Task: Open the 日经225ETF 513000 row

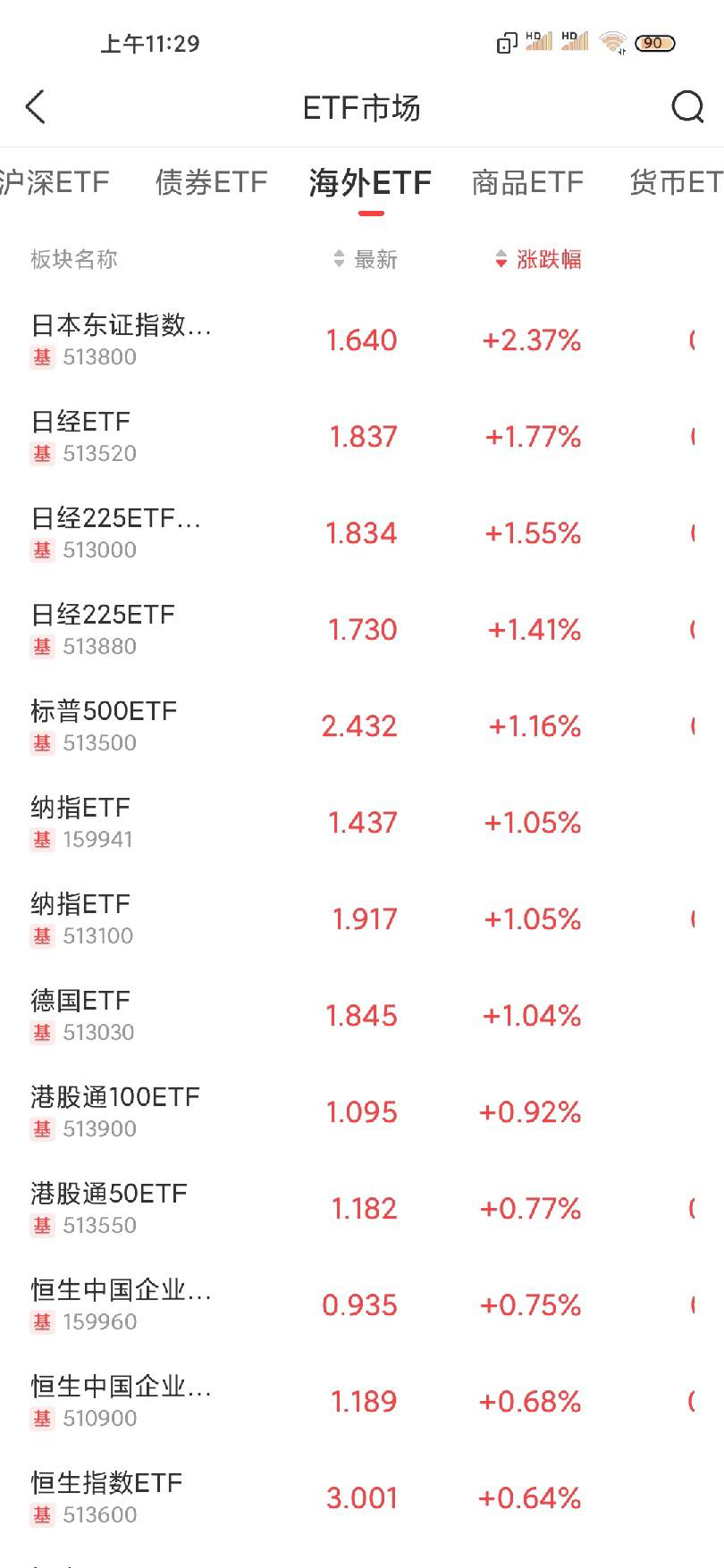Action: (362, 533)
